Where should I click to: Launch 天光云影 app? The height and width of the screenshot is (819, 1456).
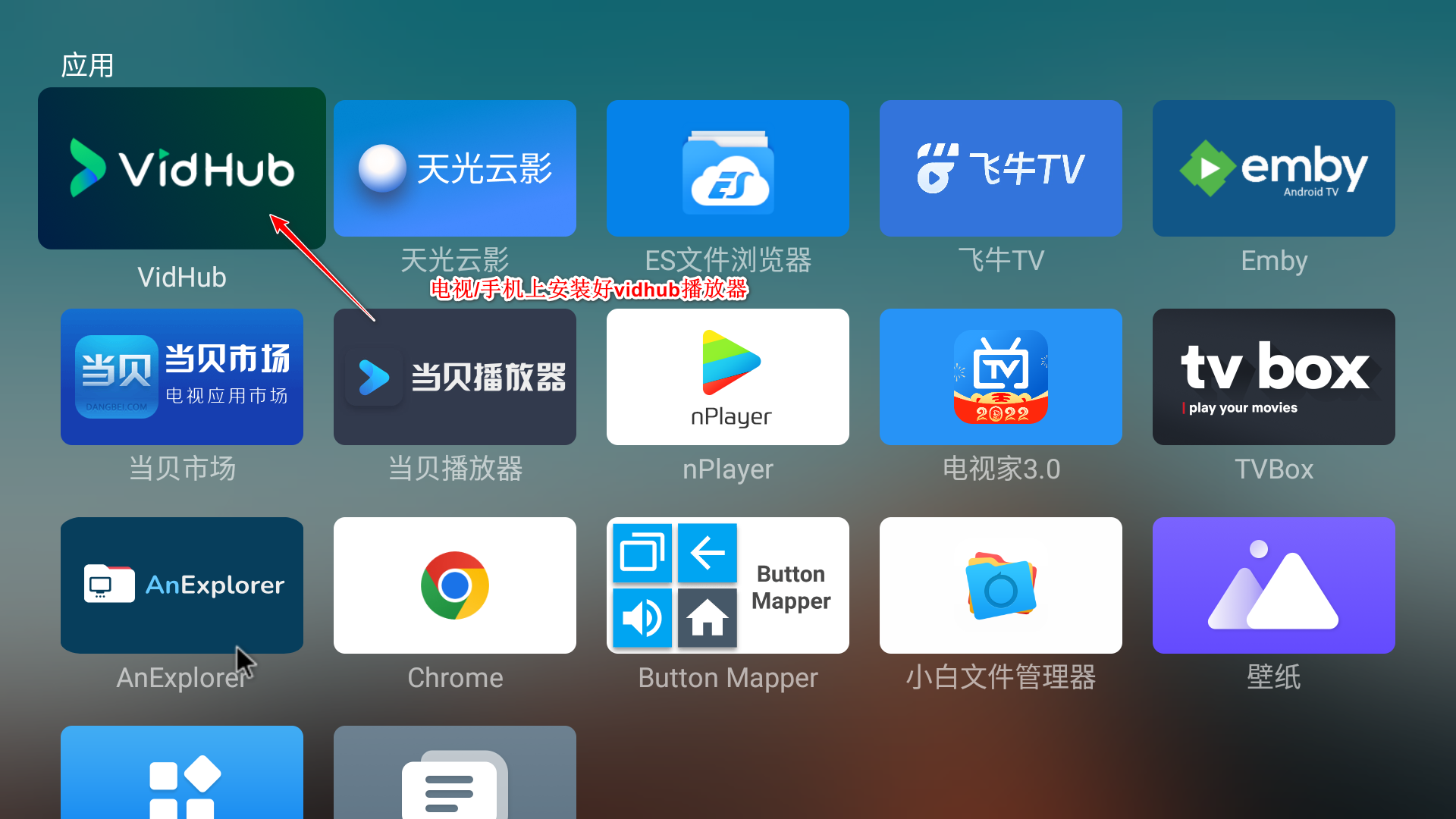(455, 168)
